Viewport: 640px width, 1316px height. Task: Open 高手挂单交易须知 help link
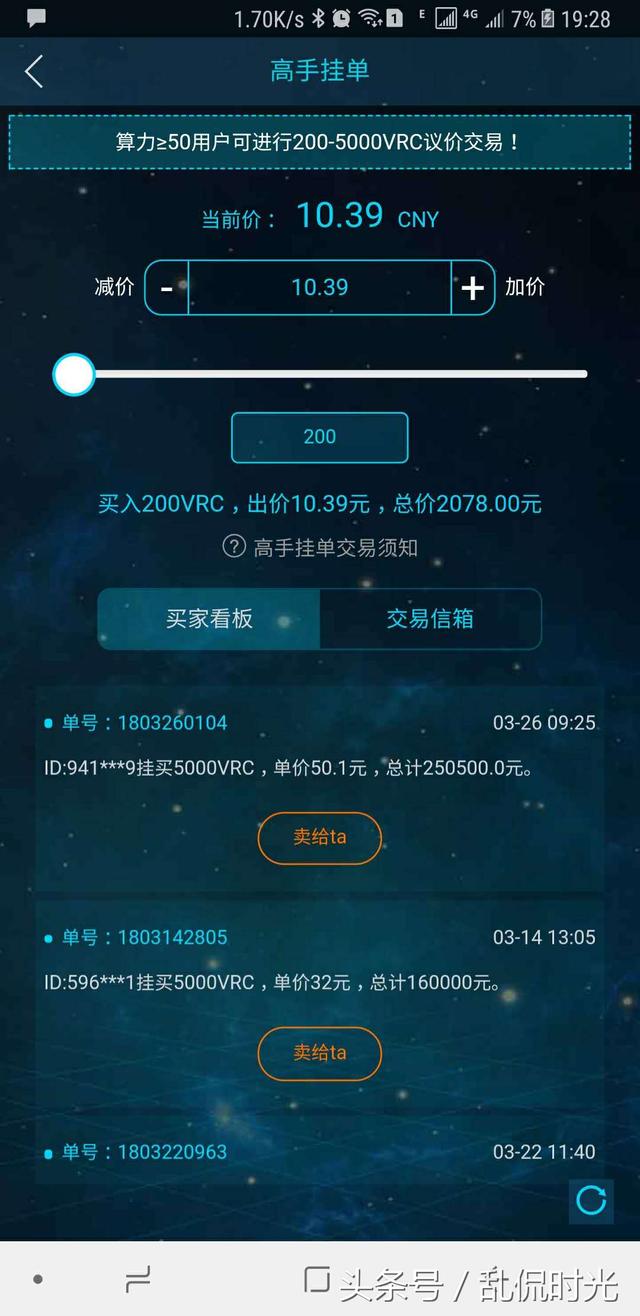320,547
